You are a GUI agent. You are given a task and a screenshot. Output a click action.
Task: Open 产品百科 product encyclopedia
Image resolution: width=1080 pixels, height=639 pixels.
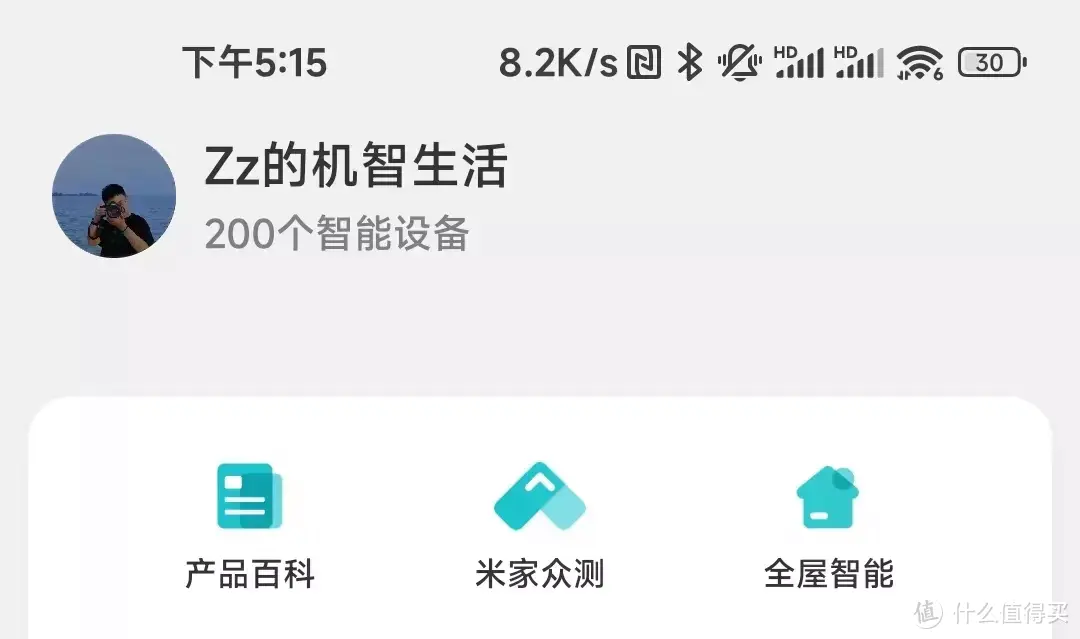click(250, 522)
